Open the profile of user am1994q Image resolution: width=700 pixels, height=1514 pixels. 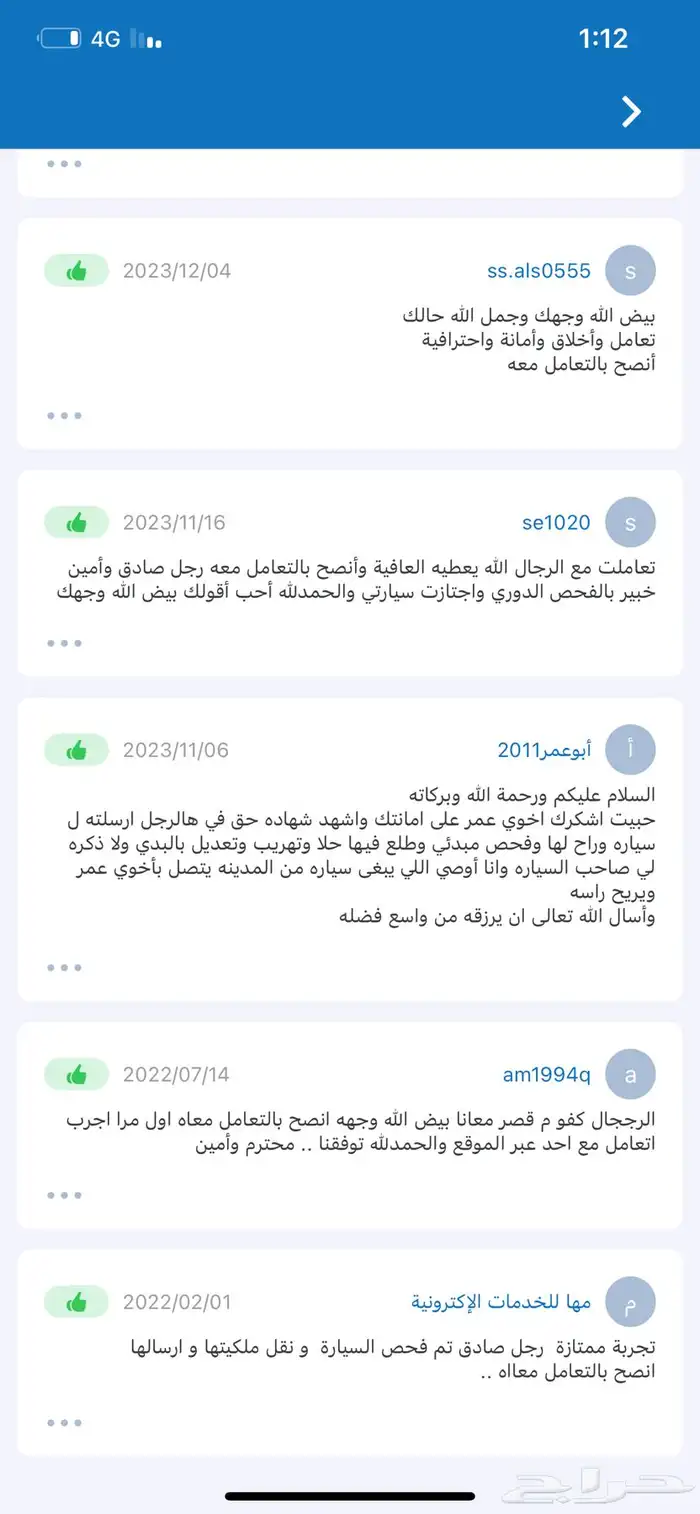point(546,1075)
